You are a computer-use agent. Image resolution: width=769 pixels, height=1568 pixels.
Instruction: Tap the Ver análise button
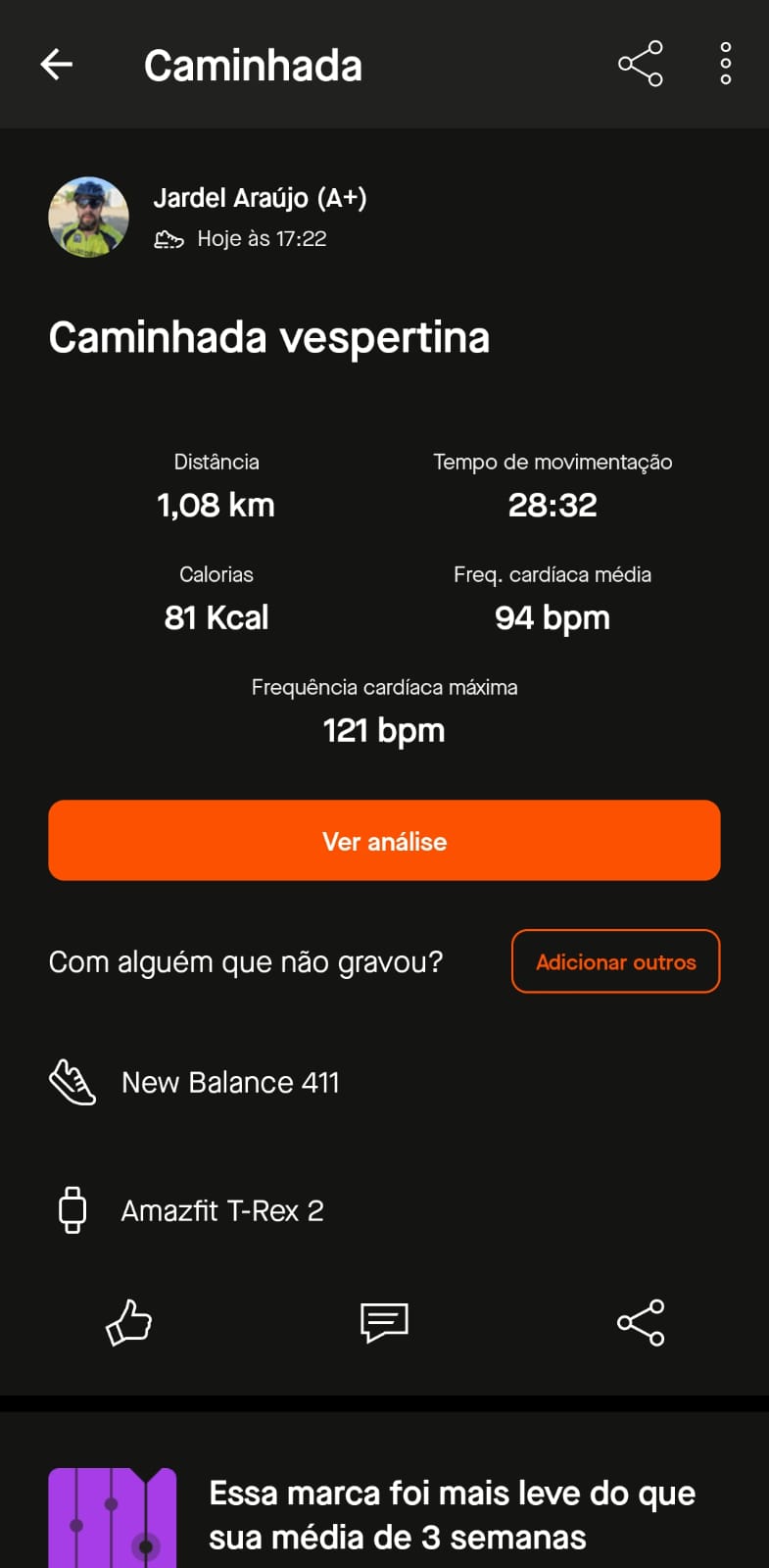coord(384,841)
